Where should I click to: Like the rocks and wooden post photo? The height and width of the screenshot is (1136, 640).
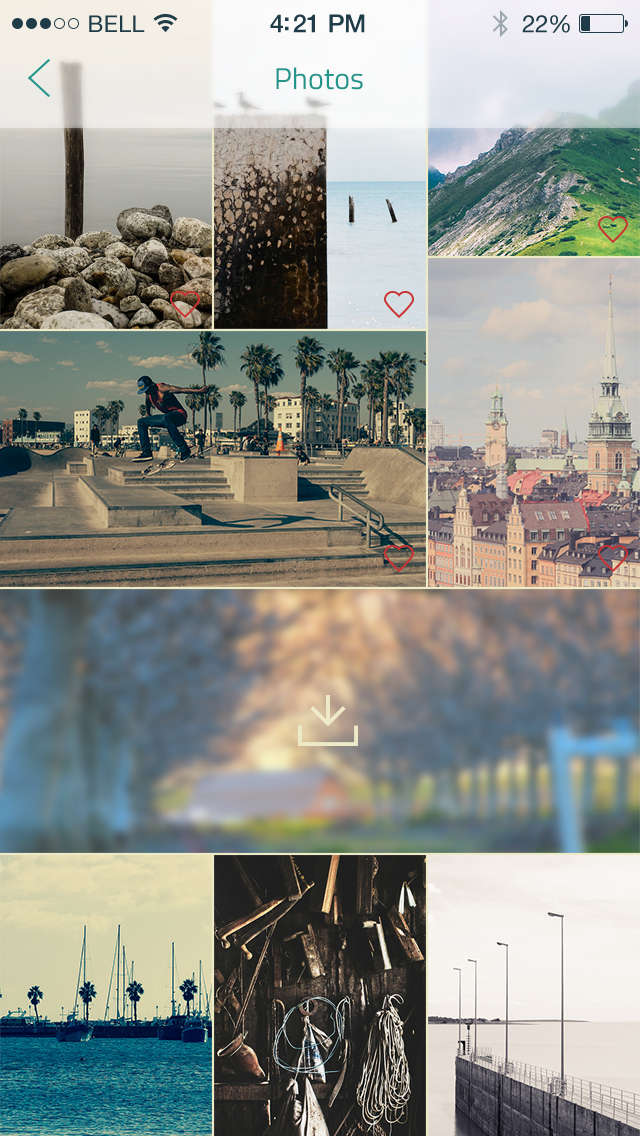[x=184, y=304]
